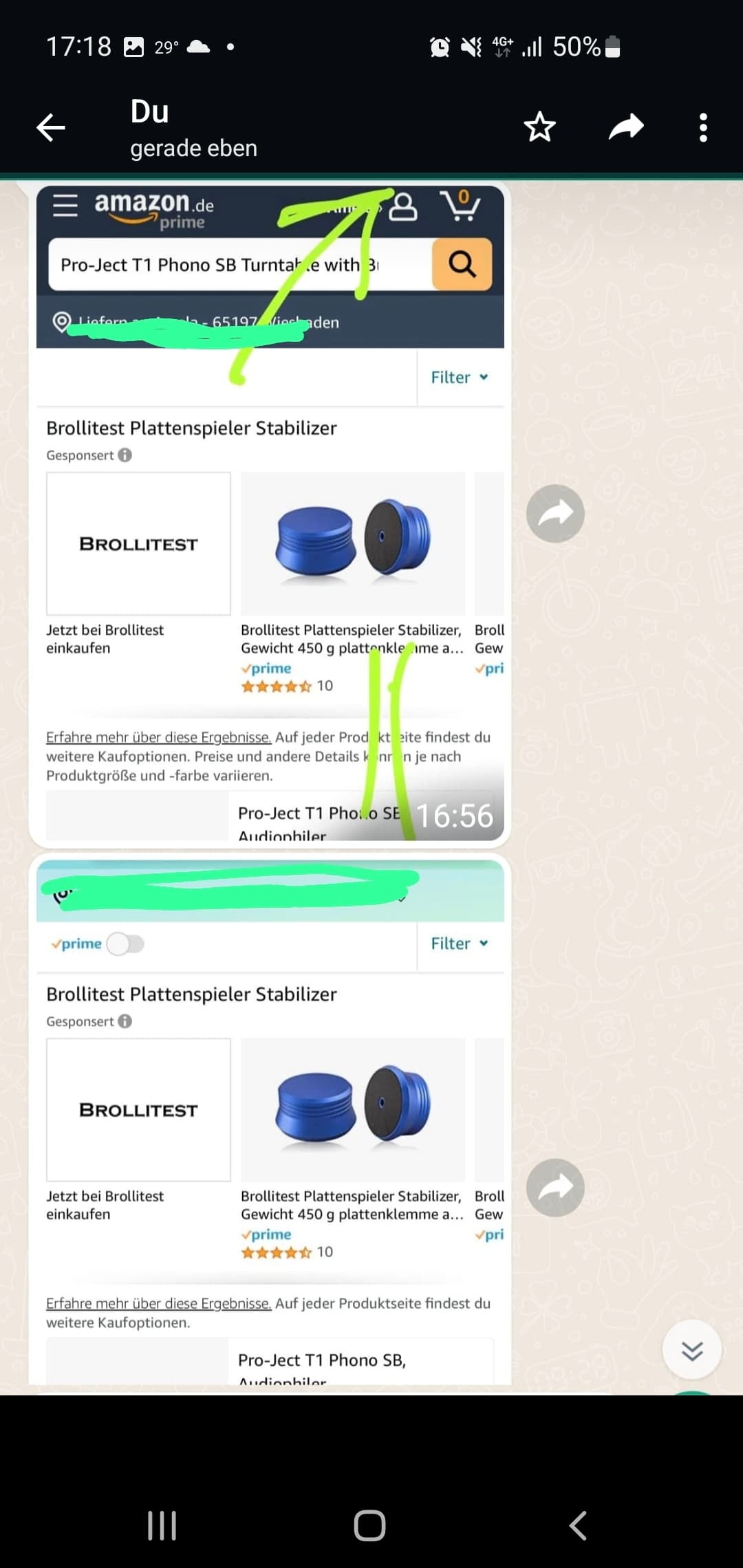Viewport: 743px width, 1568px height.
Task: Go to the phone home screen
Action: pos(369,1525)
